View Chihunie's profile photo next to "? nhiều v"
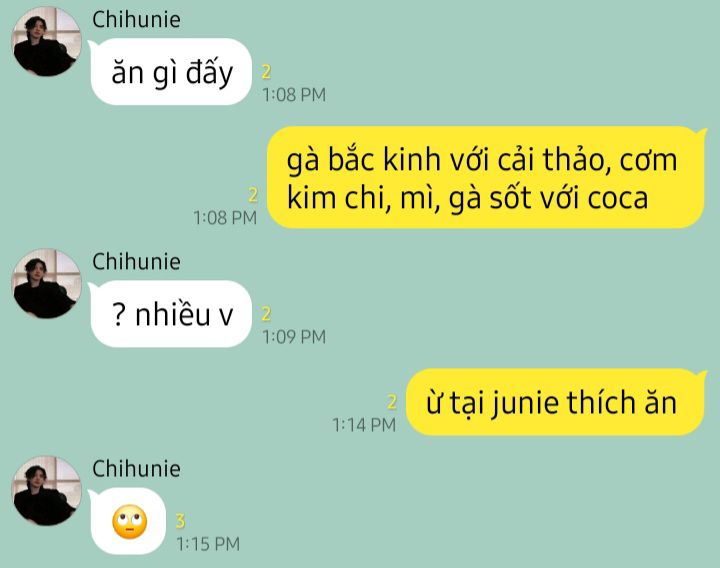This screenshot has height=568, width=720. click(x=46, y=284)
